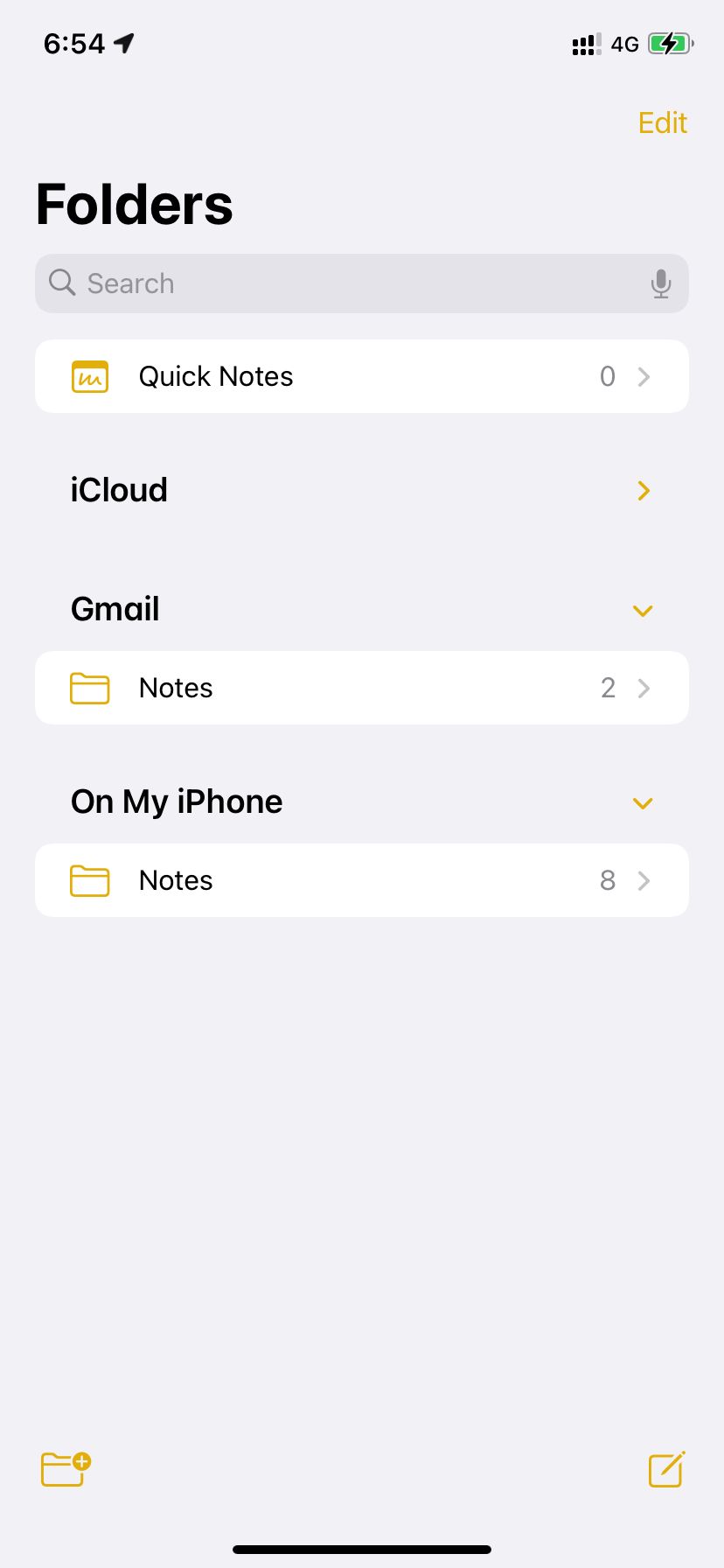The width and height of the screenshot is (724, 1568).
Task: Tap the Edit button
Action: [662, 122]
